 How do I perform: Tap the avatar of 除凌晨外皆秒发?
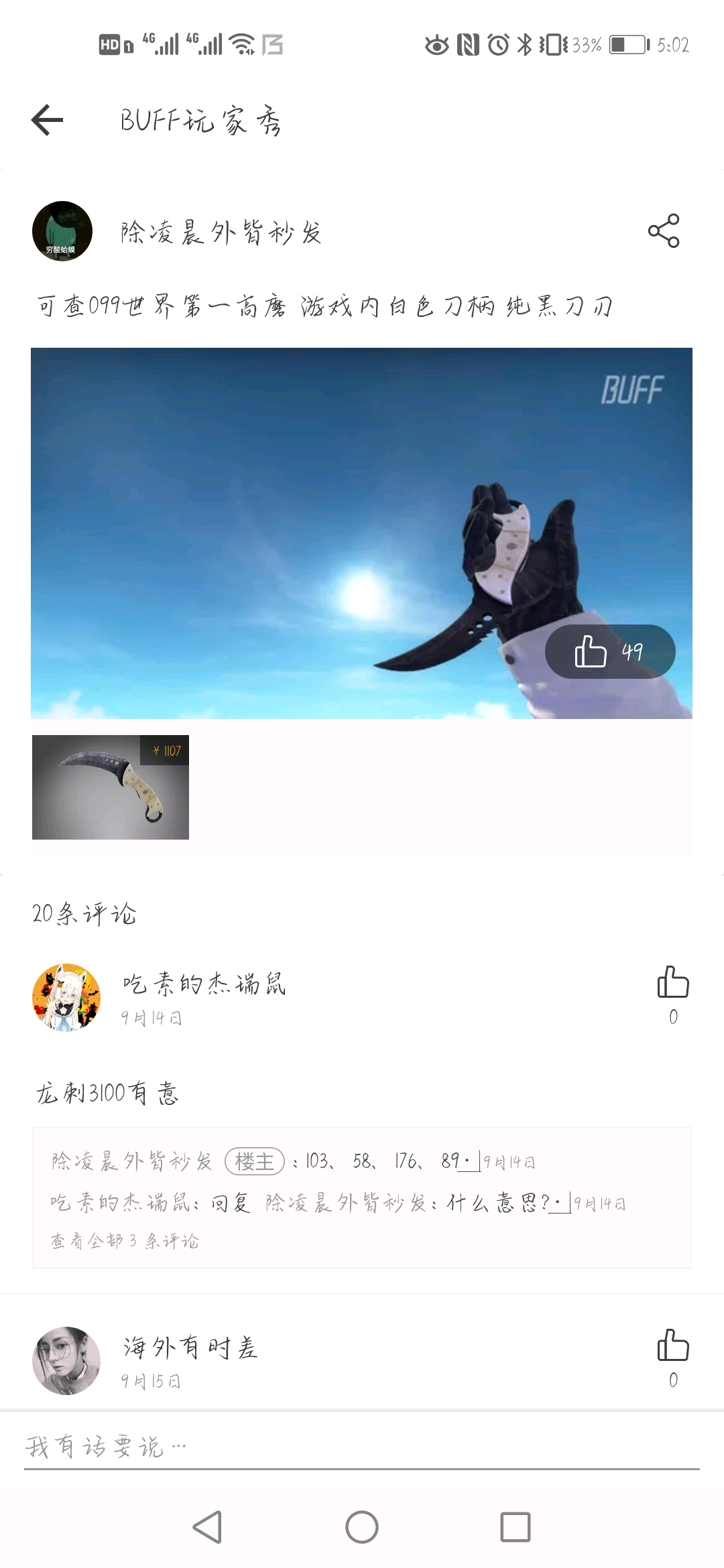[64, 231]
